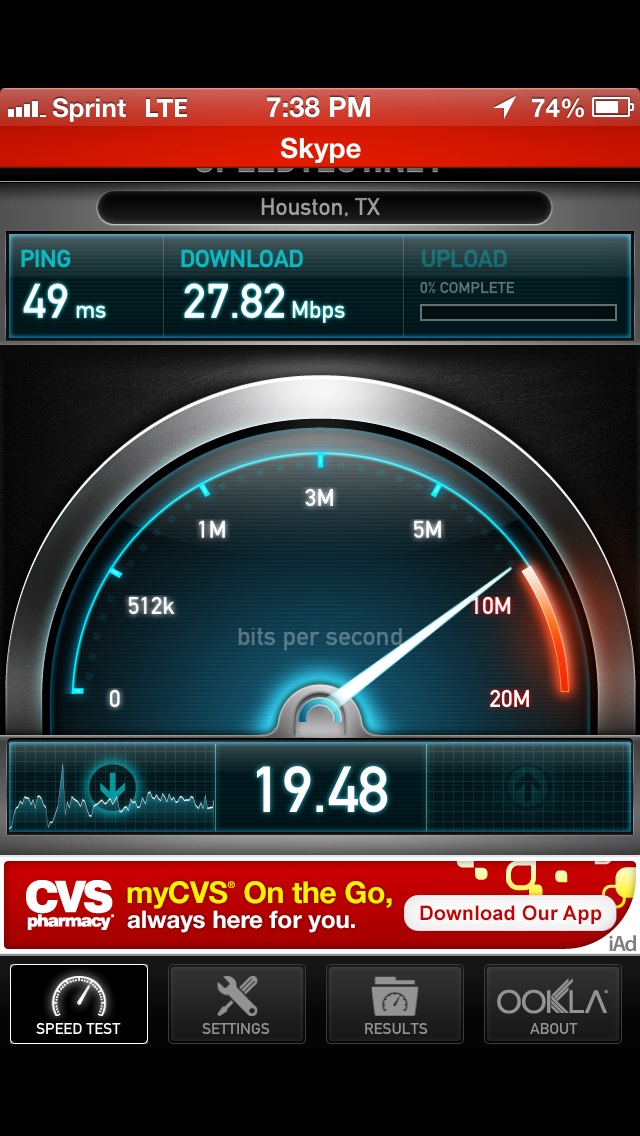Viewport: 640px width, 1136px height.
Task: Open the myCVS On the Go ad banner
Action: tap(320, 904)
